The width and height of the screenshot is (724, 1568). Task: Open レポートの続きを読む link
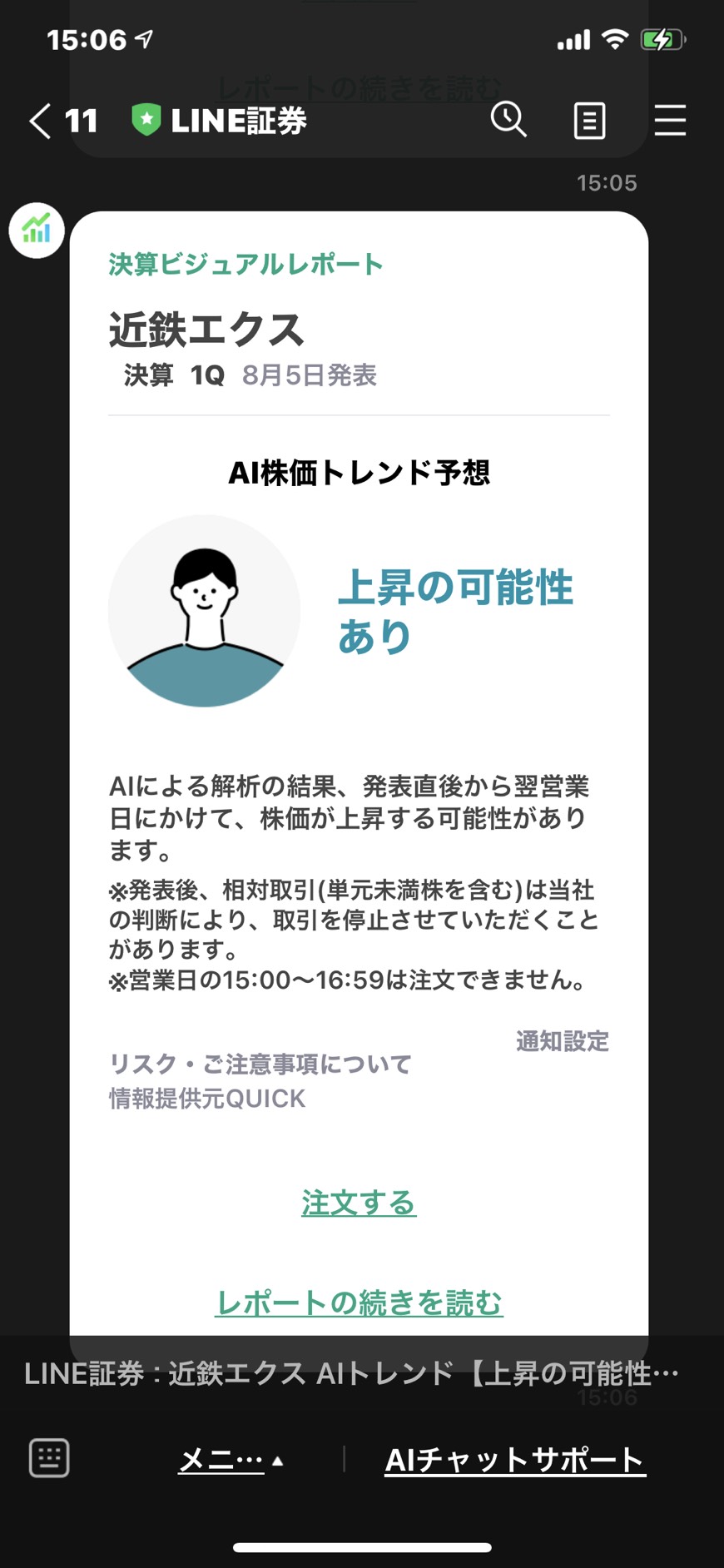point(359,1303)
